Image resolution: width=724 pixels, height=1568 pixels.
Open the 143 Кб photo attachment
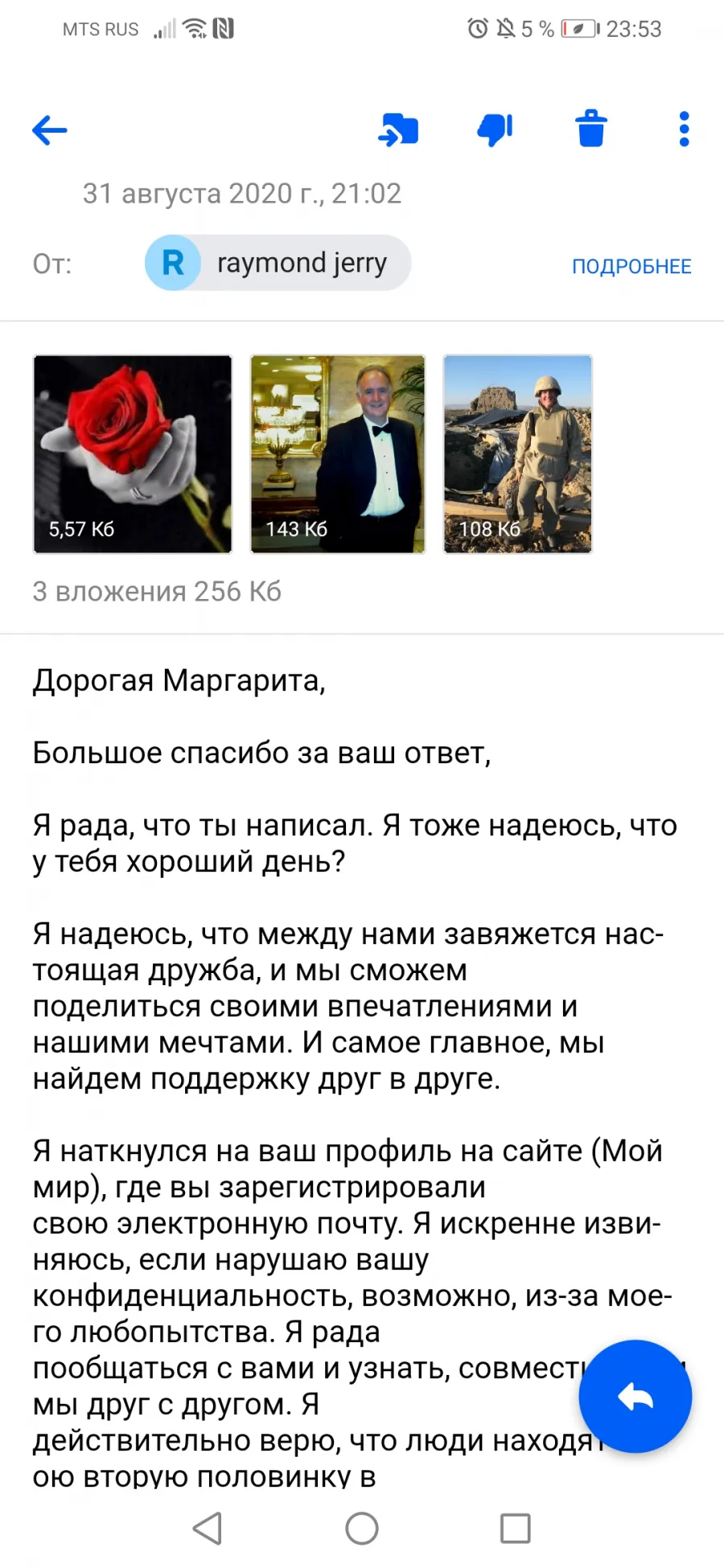click(338, 454)
